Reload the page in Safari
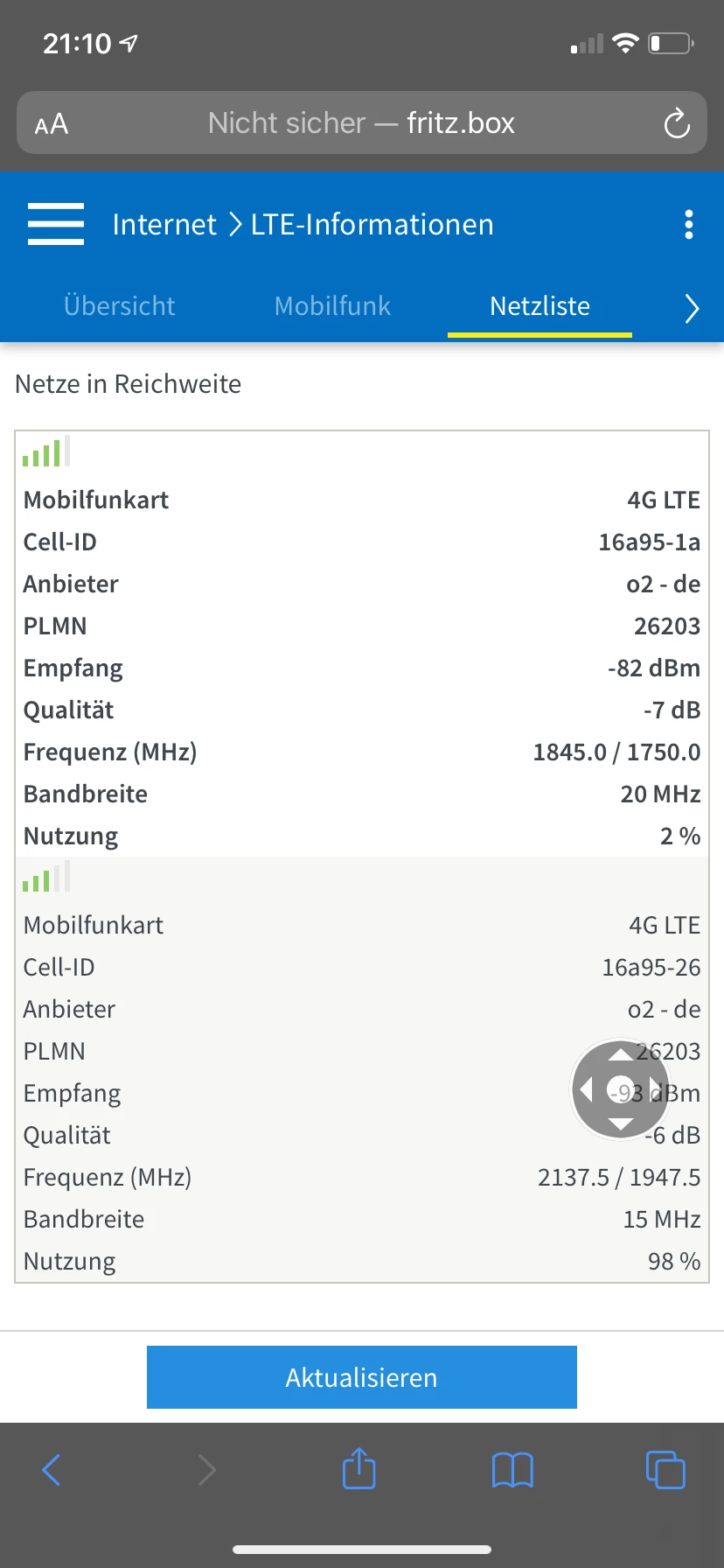Screen dimensions: 724x1568 (x=677, y=123)
